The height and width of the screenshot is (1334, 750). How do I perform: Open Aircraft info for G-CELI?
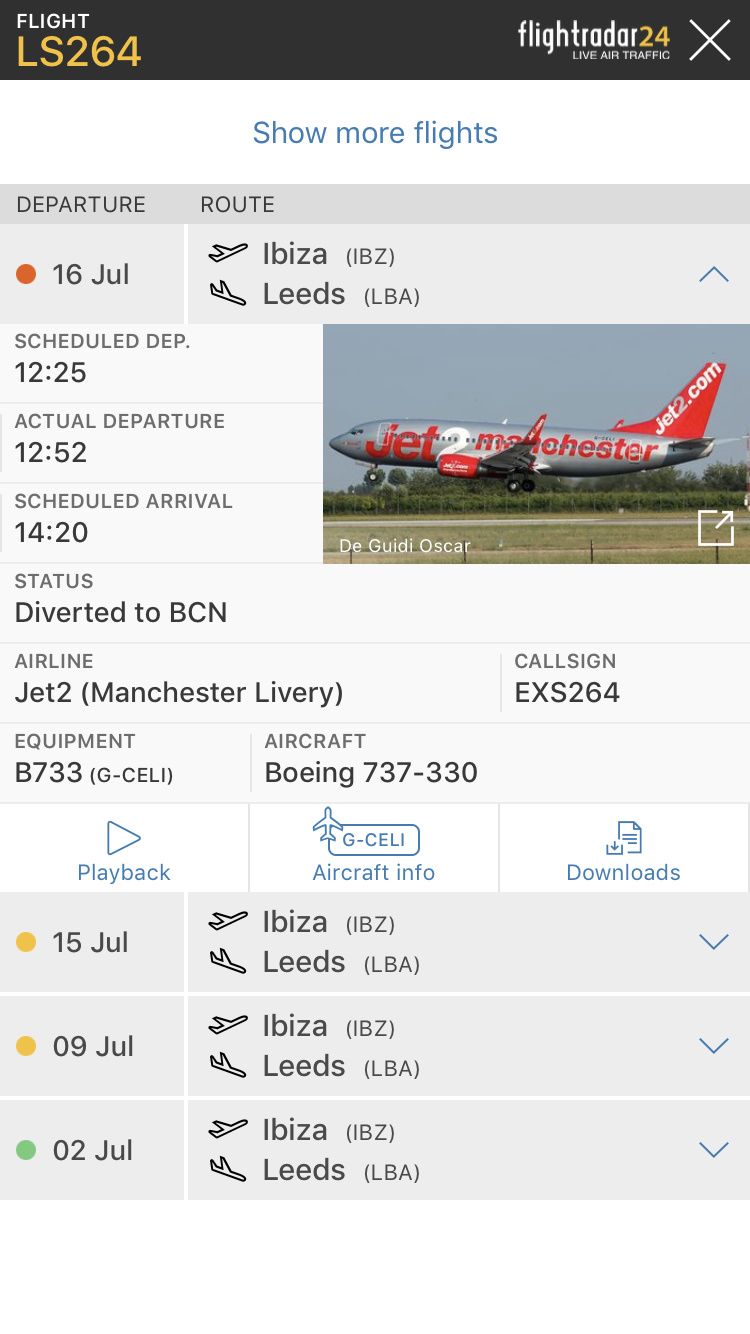point(374,850)
